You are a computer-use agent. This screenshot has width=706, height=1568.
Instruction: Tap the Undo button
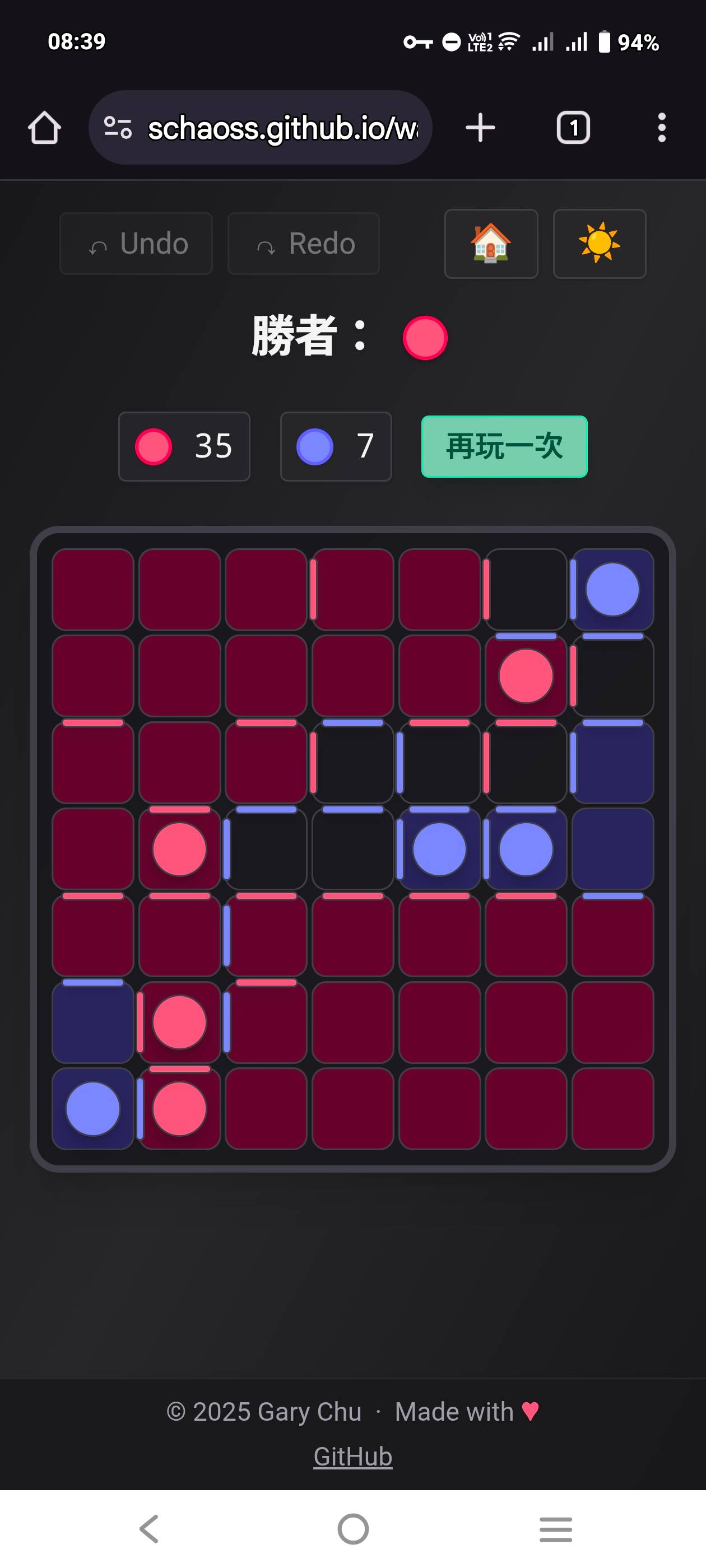click(x=136, y=244)
